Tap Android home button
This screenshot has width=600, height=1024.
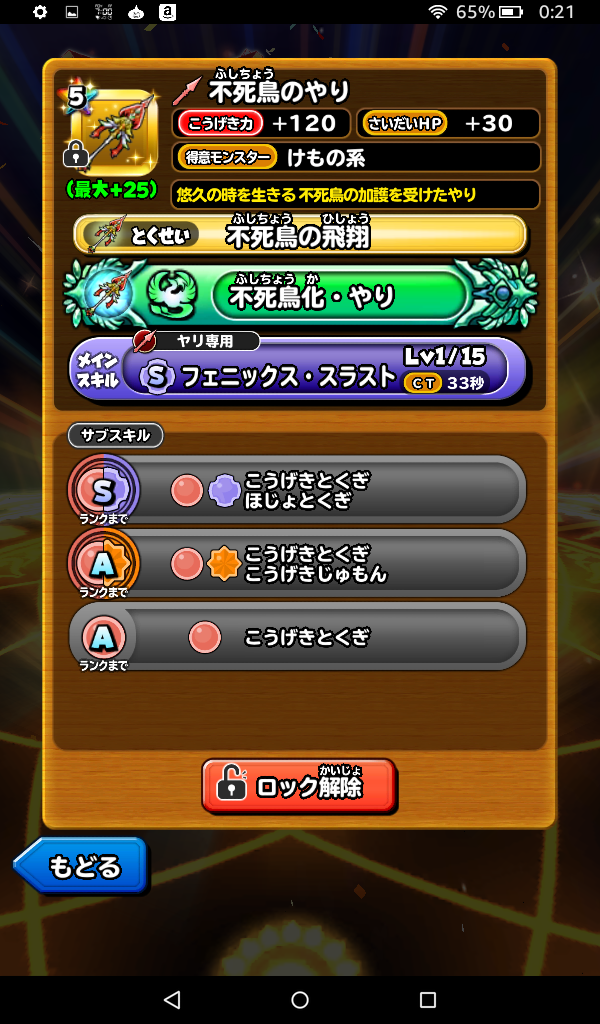coord(300,999)
